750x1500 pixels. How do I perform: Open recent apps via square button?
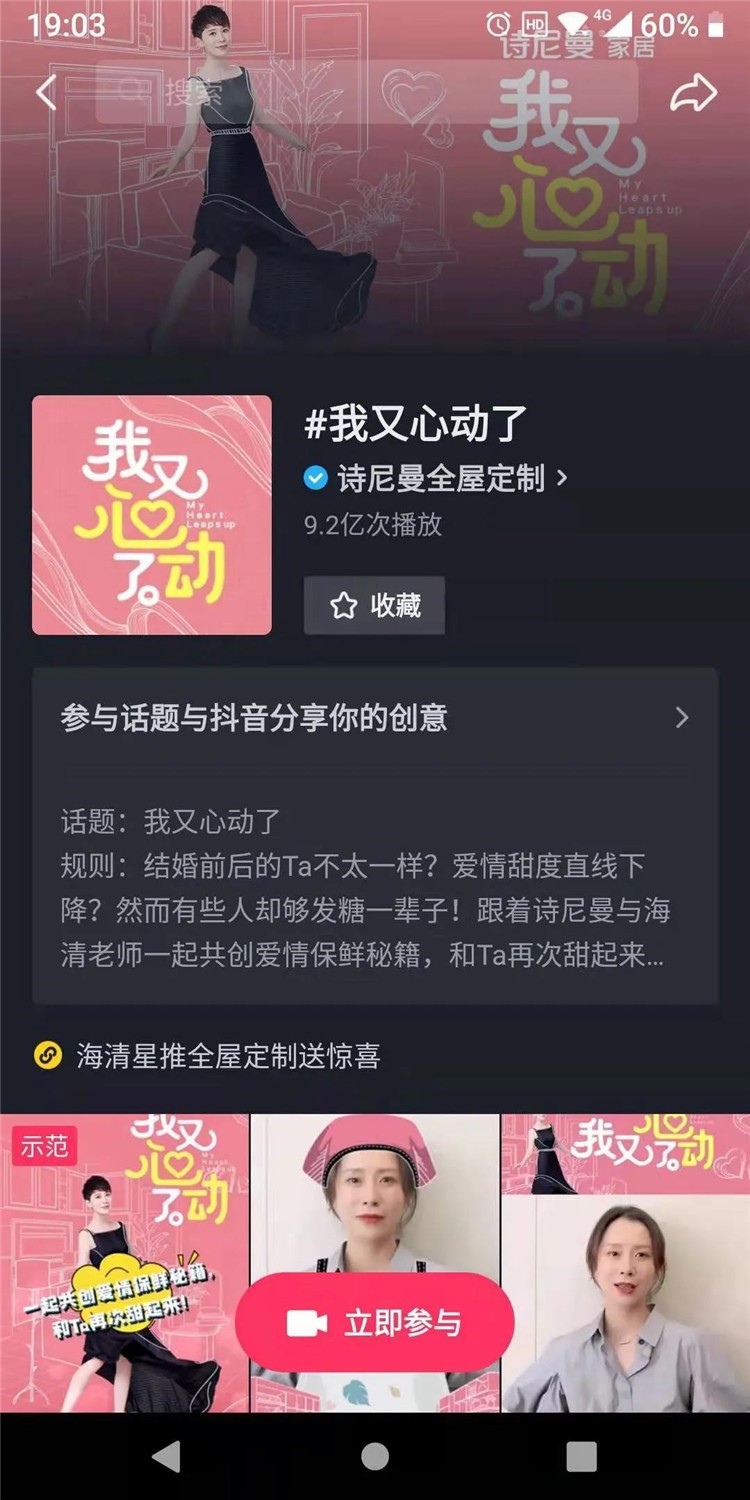pos(581,1456)
